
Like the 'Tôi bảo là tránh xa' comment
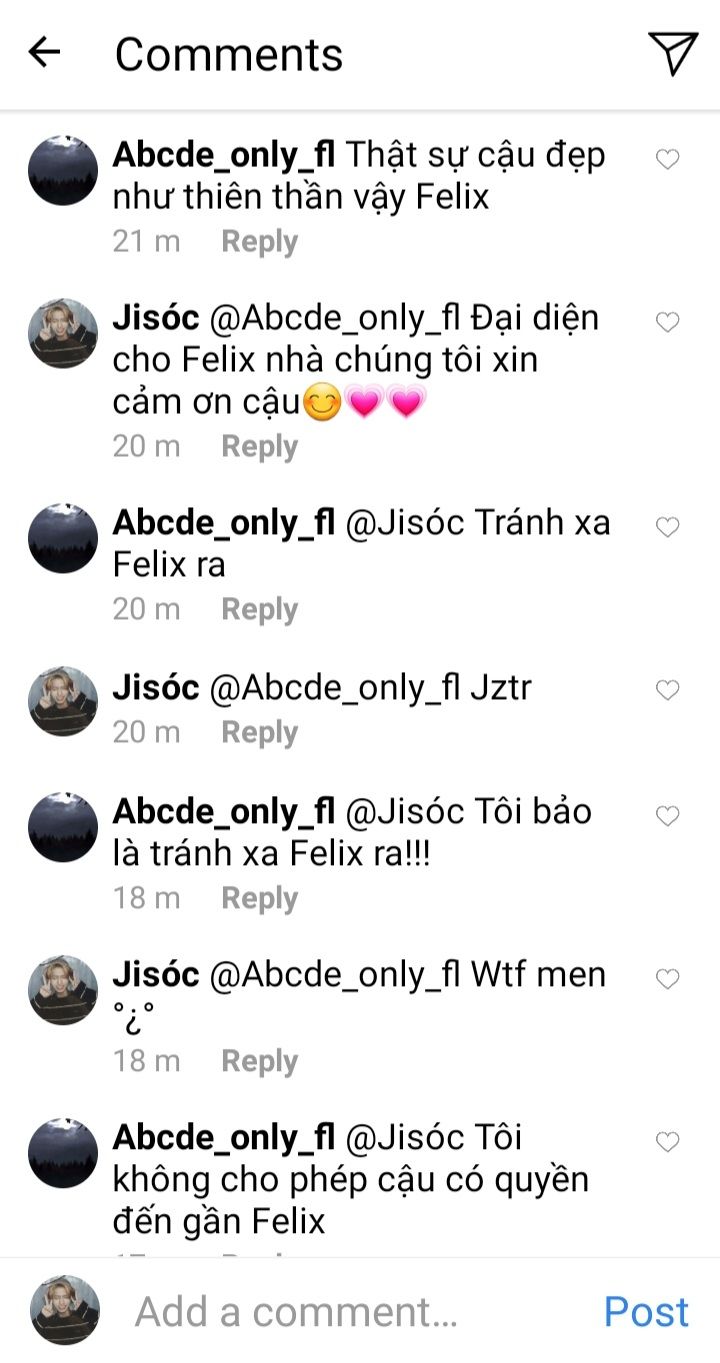[667, 816]
